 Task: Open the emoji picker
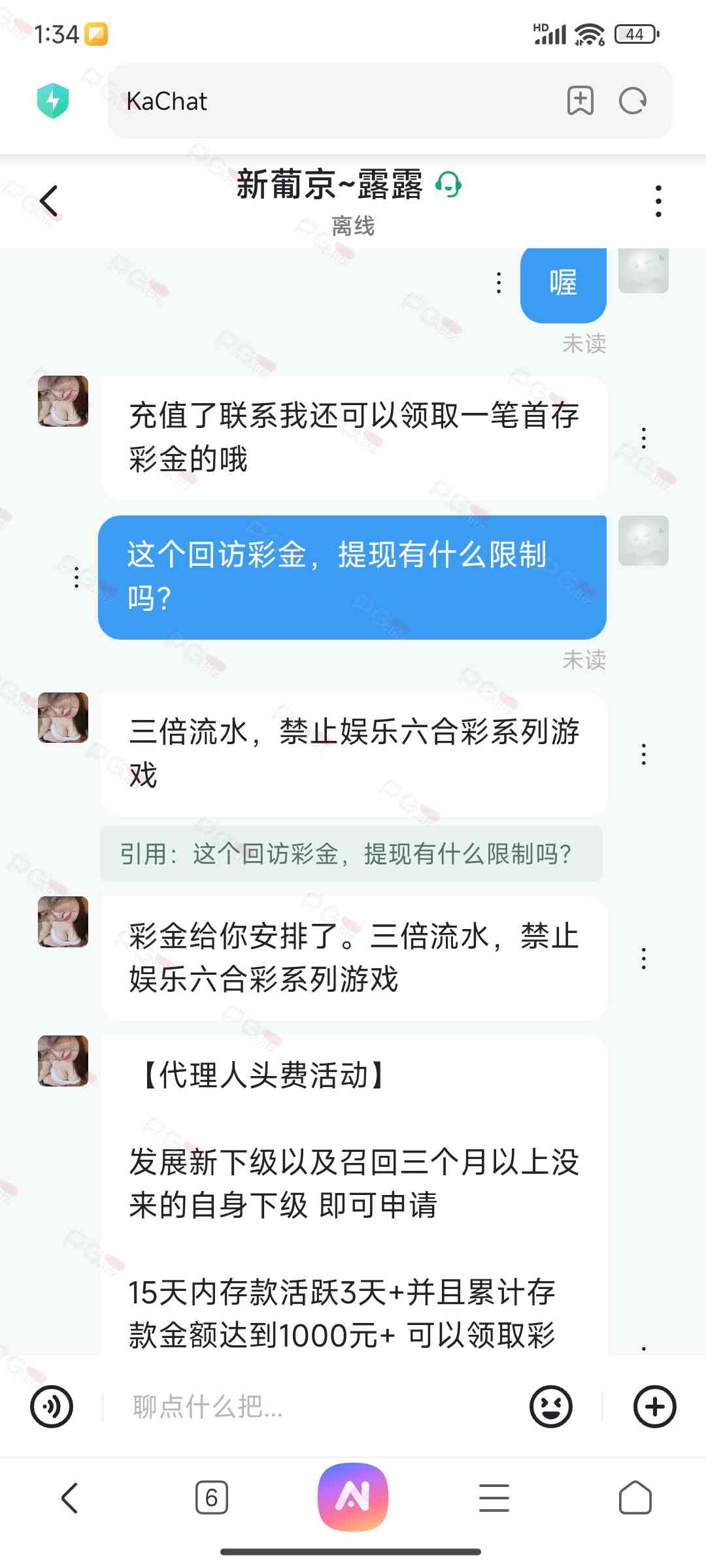click(x=551, y=1407)
